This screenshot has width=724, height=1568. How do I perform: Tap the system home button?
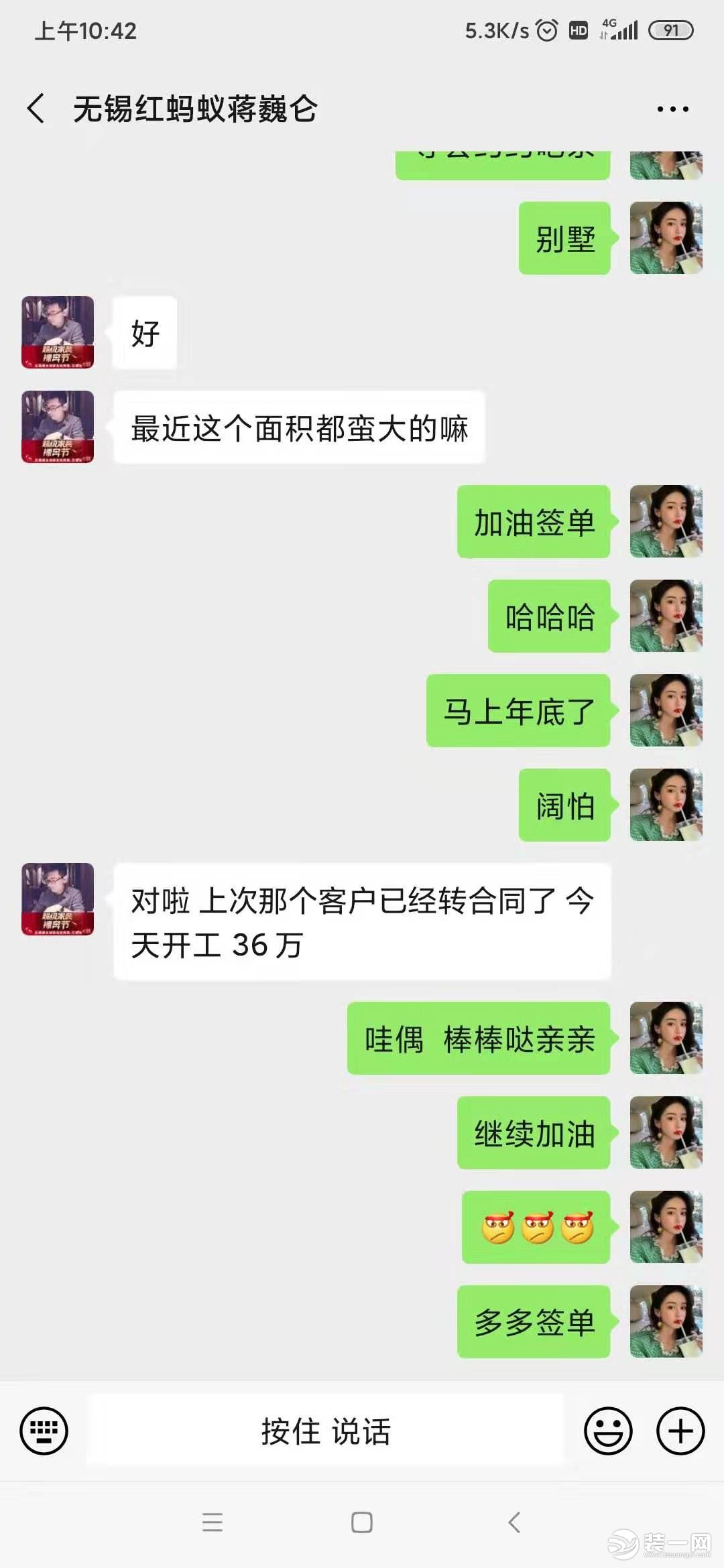tap(362, 1522)
